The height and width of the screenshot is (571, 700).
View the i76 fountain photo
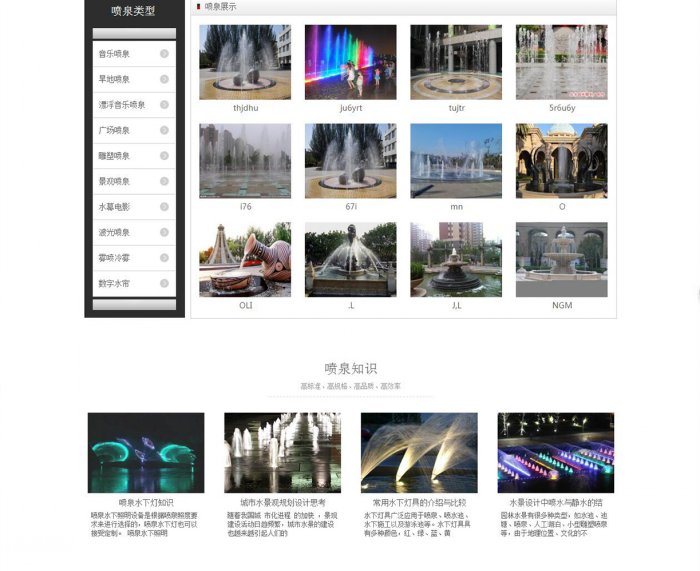click(x=245, y=160)
